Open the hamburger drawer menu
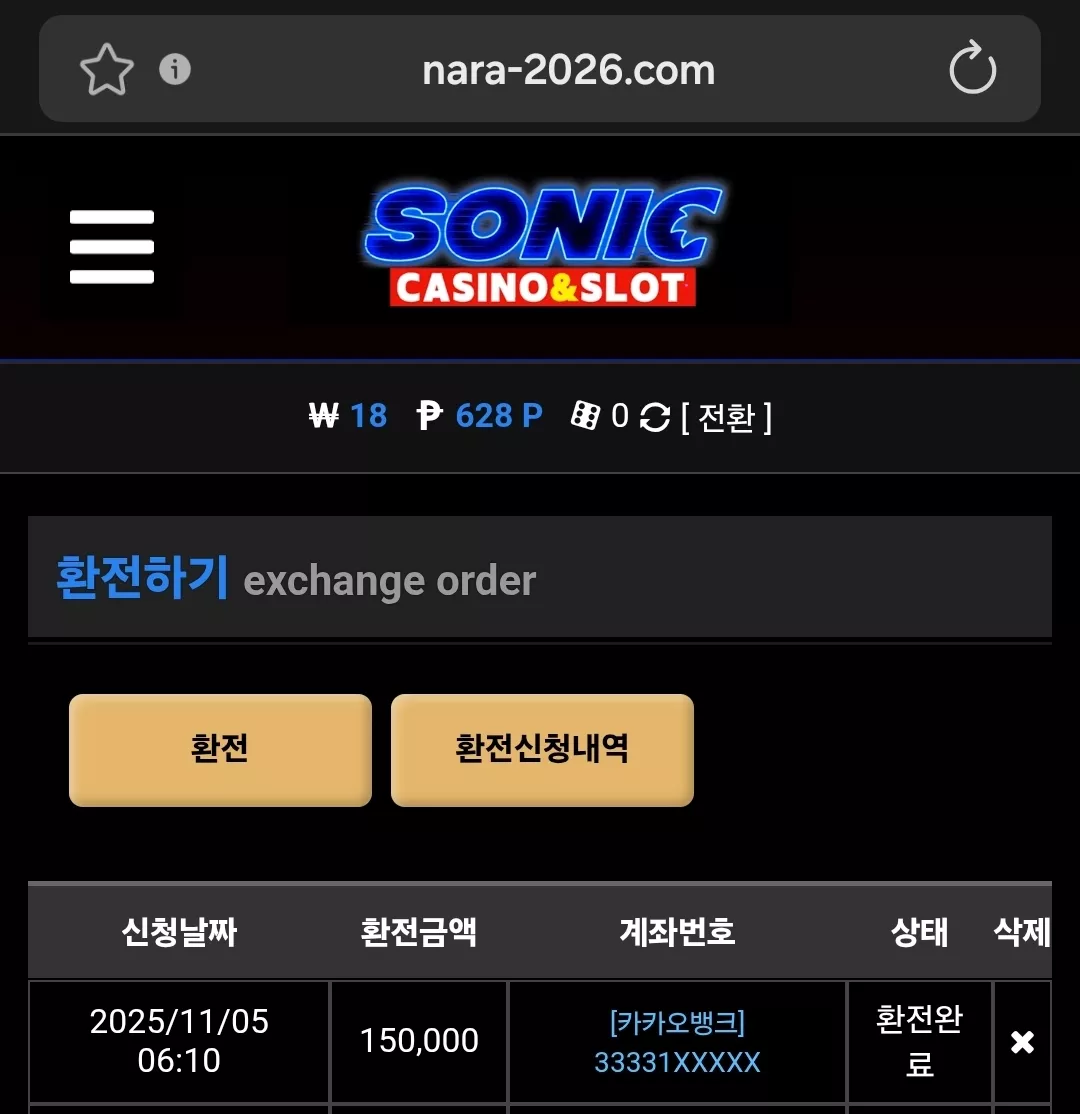This screenshot has height=1114, width=1080. (x=112, y=247)
